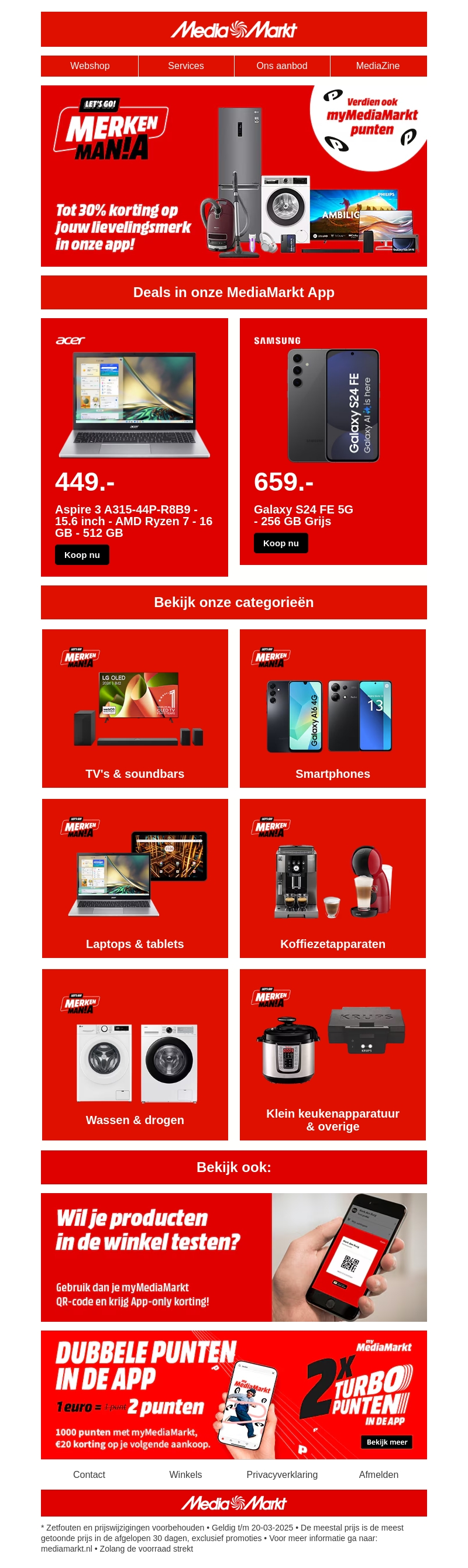Screen dimensions: 468x1568
Task: Go to the Services section
Action: [185, 66]
